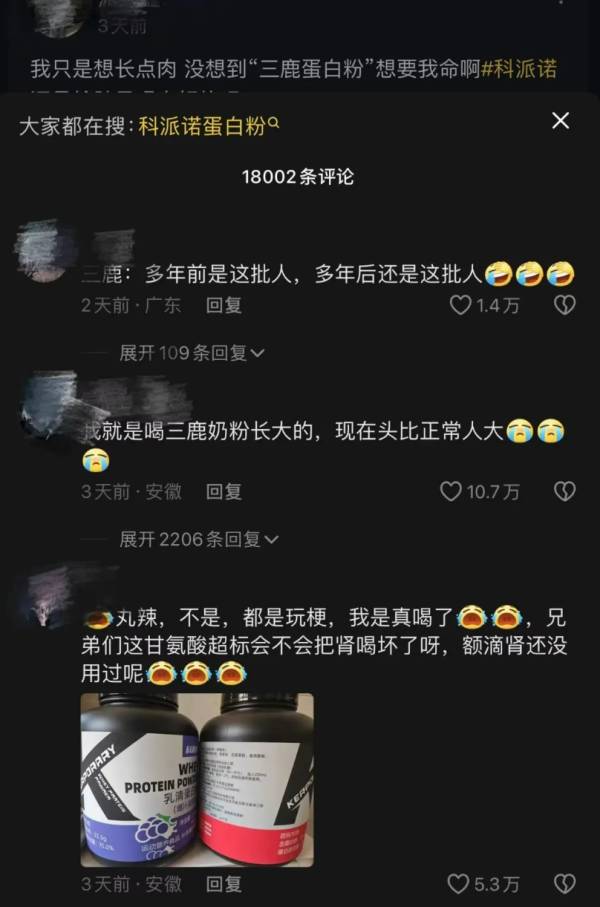This screenshot has height=907, width=600.
Task: Dislike the comment with 10.7万 likes
Action: click(565, 491)
